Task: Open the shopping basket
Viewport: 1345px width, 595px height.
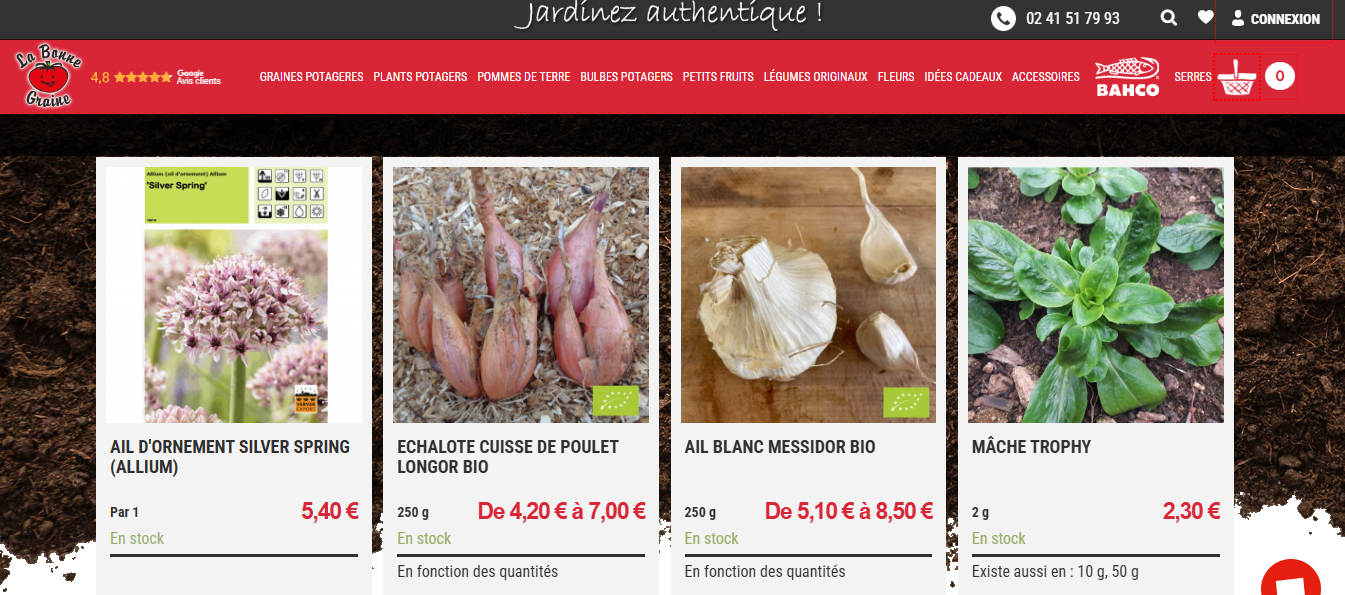Action: tap(1237, 77)
